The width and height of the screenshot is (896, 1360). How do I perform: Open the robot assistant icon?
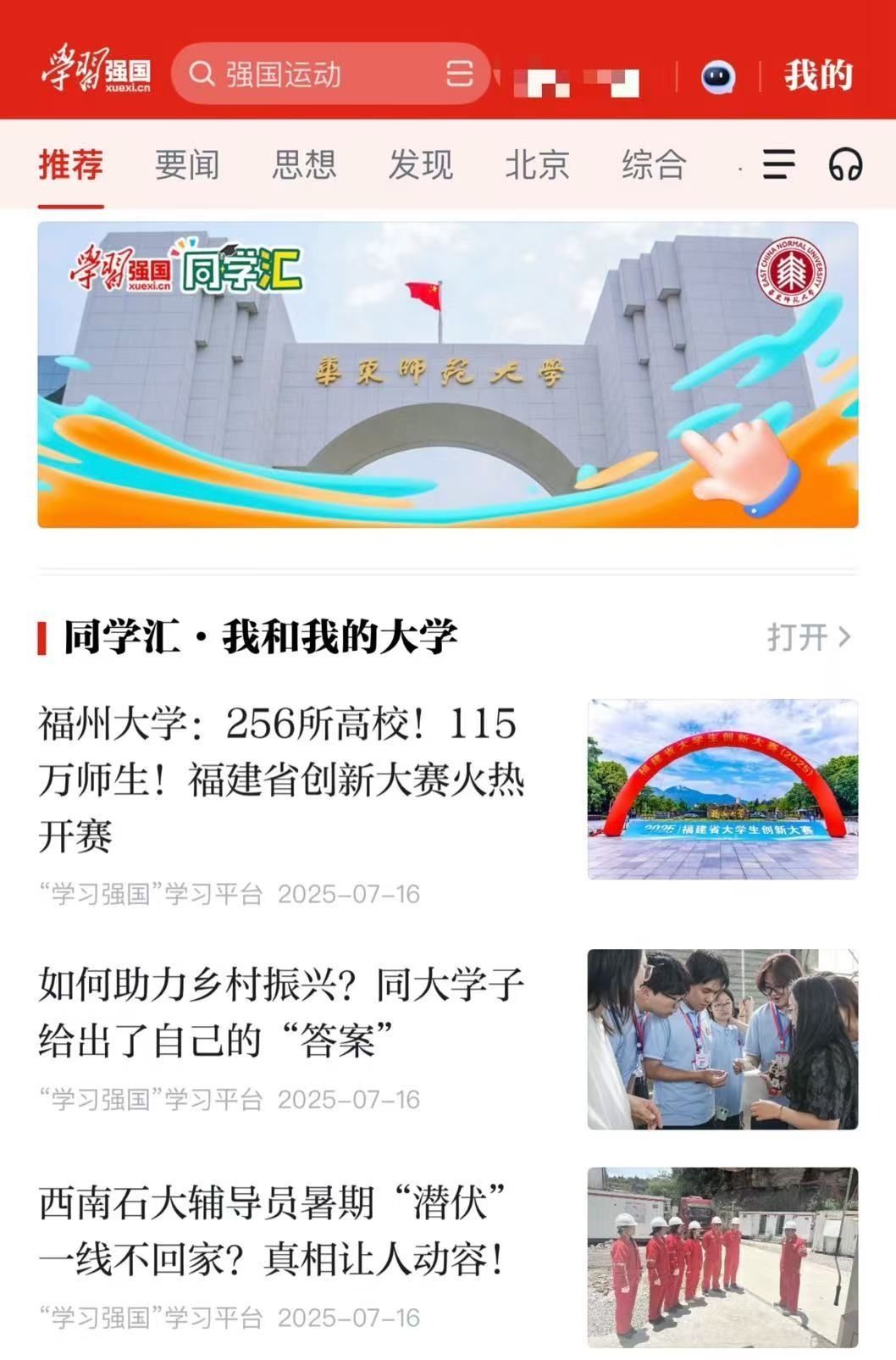(718, 77)
